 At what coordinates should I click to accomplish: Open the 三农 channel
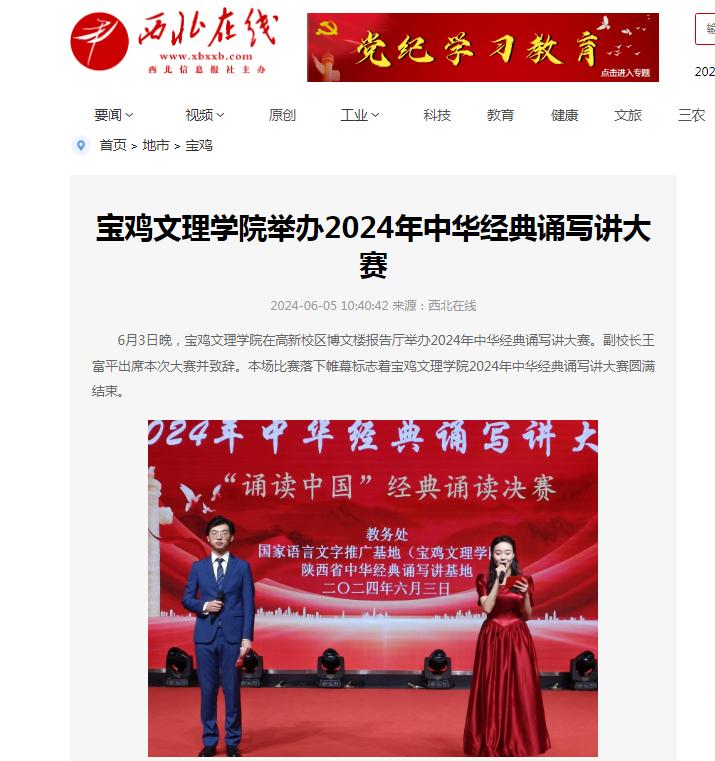click(691, 115)
